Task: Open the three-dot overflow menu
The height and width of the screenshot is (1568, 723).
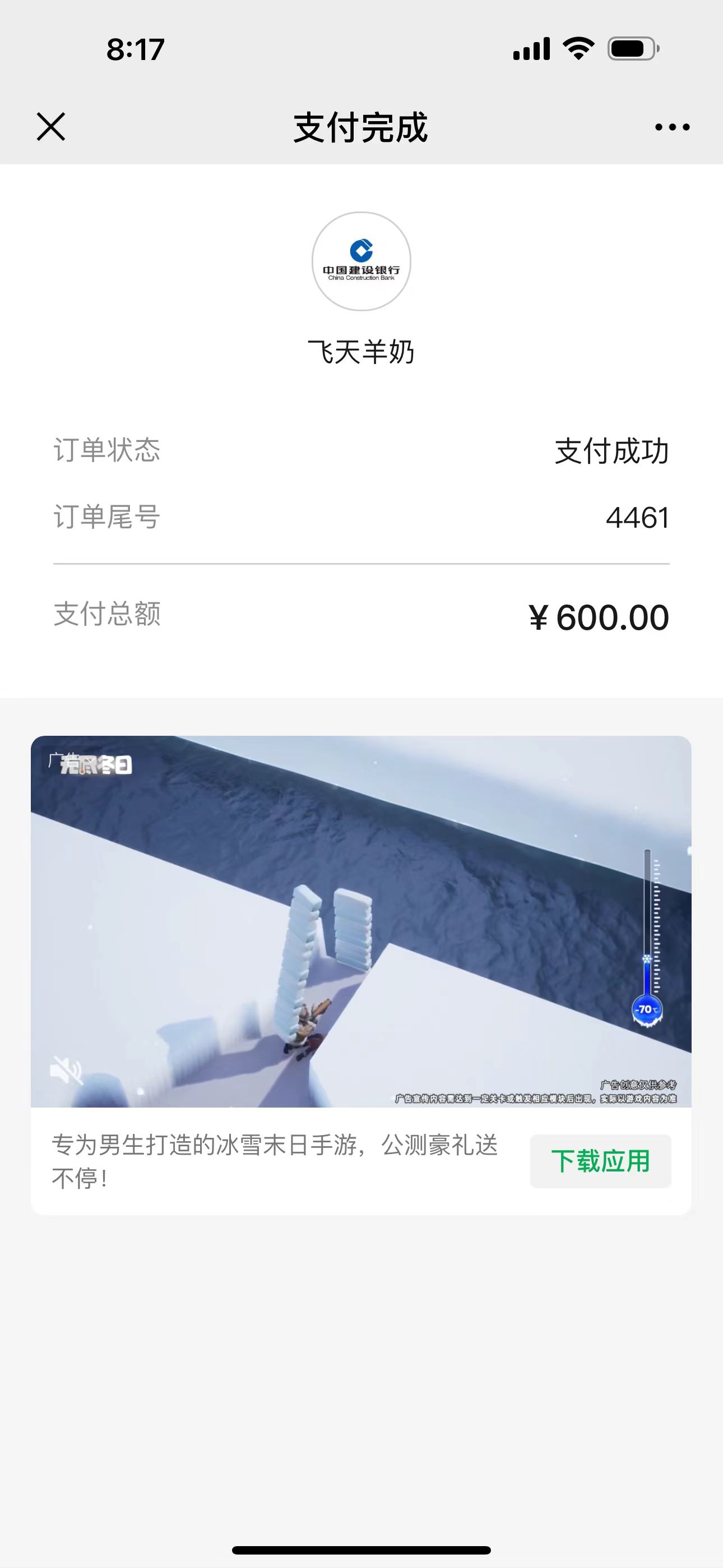Action: [672, 127]
